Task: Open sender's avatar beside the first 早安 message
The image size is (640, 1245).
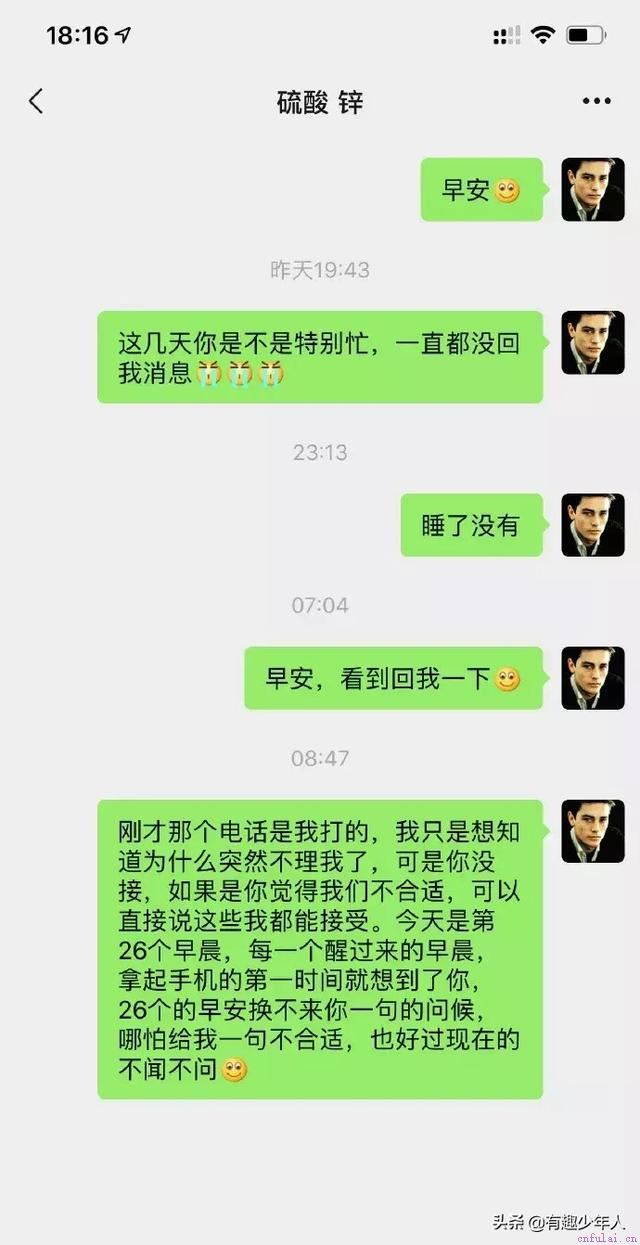Action: click(592, 189)
